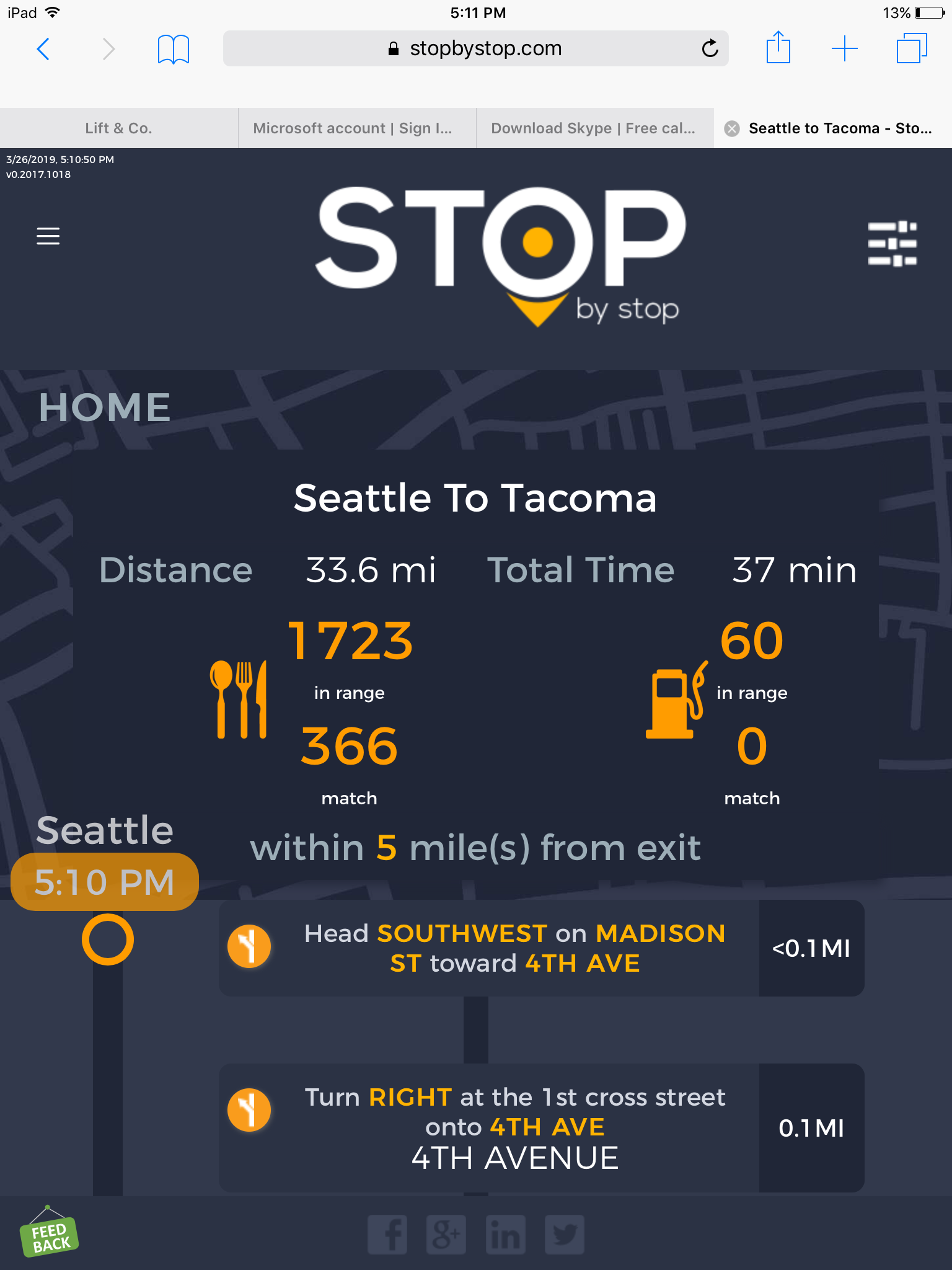
Task: Switch to the Lift & Co. tab
Action: coord(118,128)
